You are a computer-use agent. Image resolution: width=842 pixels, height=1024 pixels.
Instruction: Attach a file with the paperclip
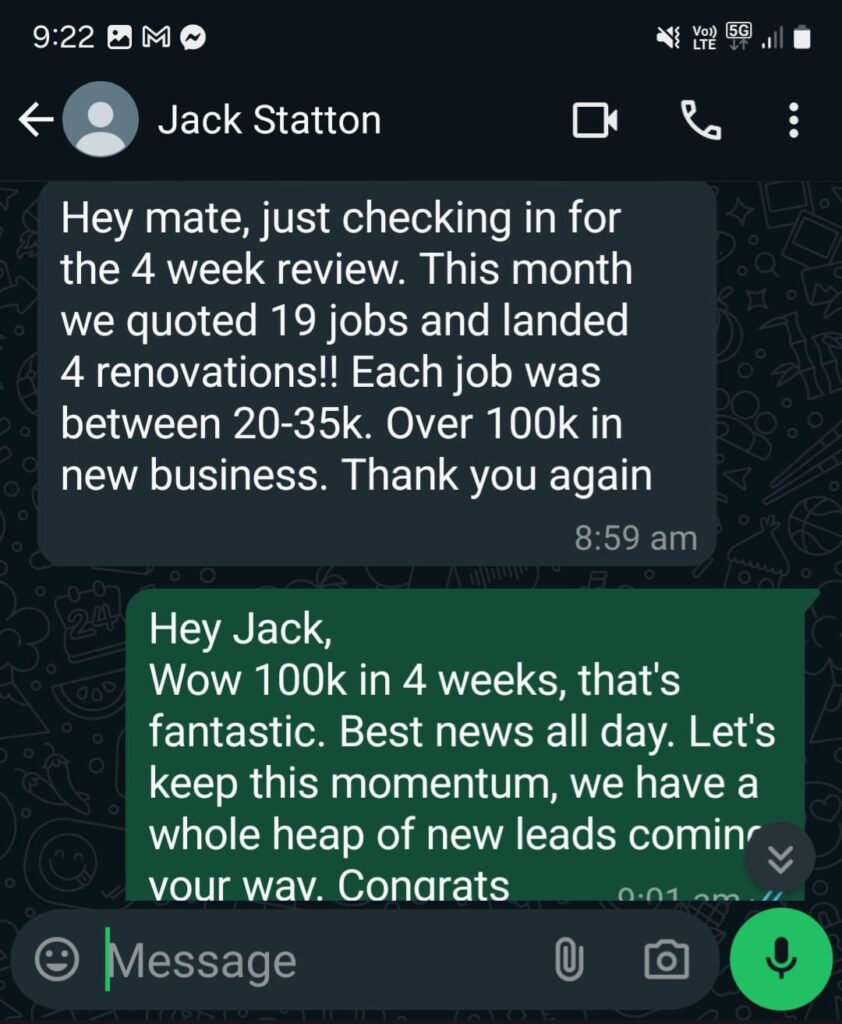(568, 960)
